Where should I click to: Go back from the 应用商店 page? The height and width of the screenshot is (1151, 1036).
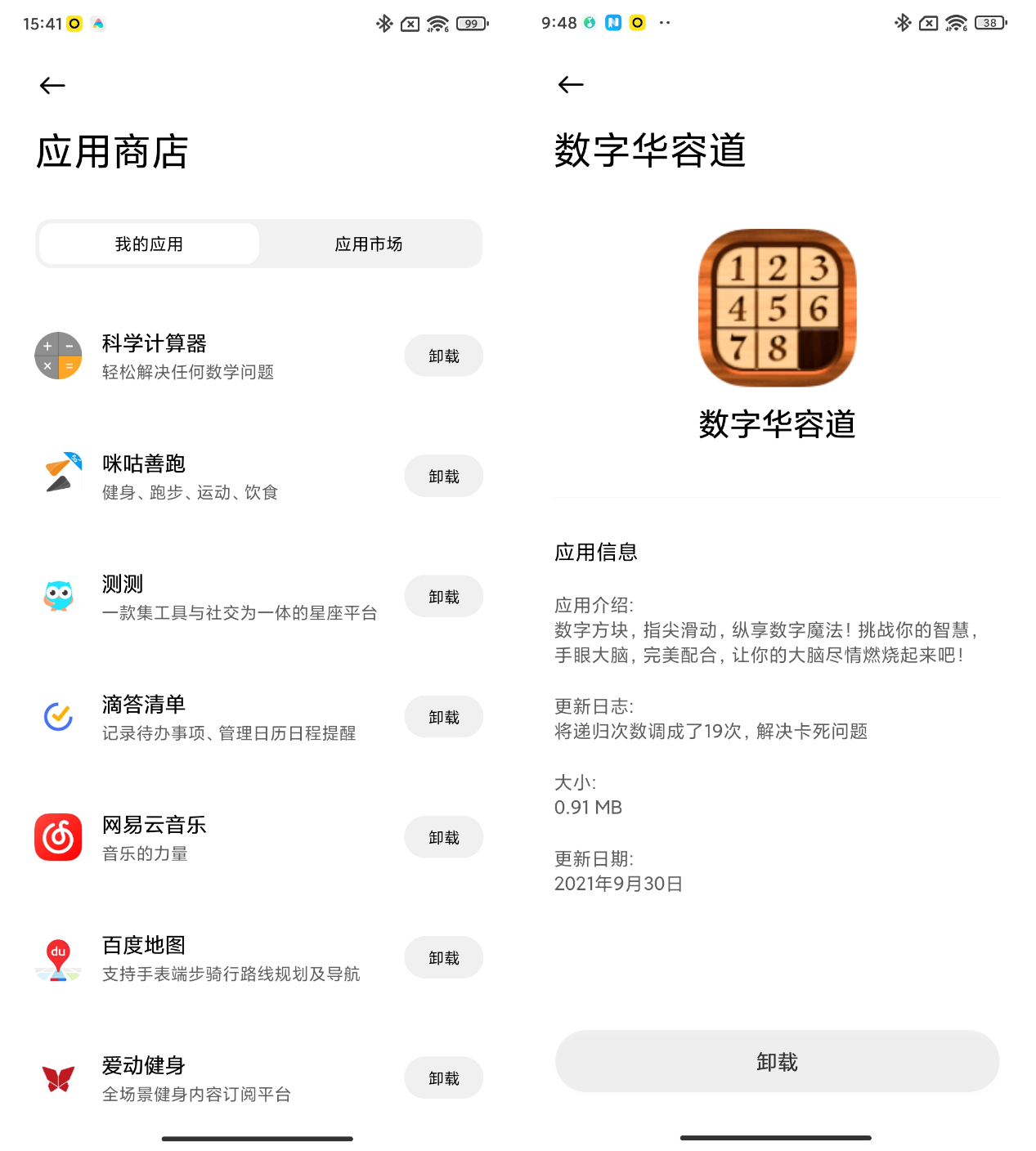pos(52,86)
